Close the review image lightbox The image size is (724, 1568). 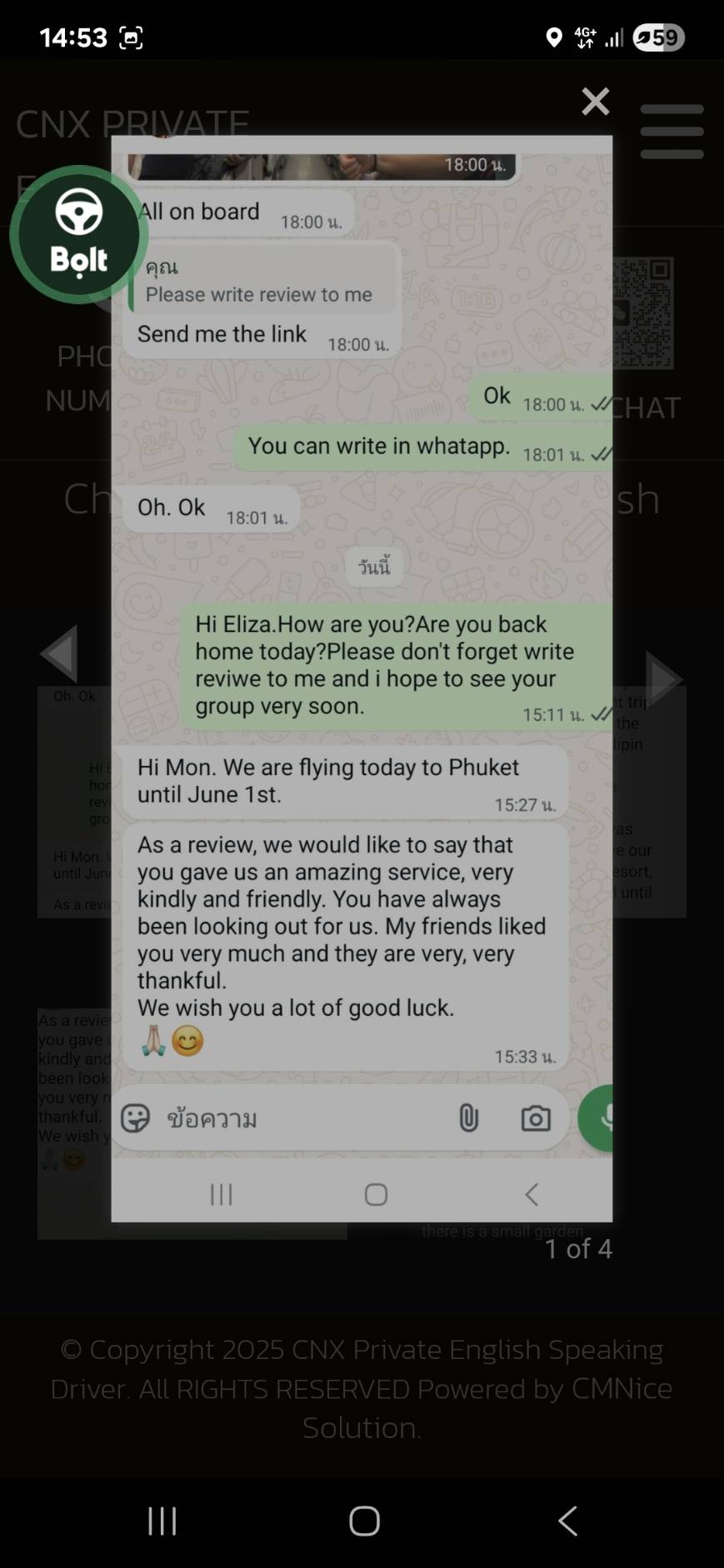click(595, 102)
